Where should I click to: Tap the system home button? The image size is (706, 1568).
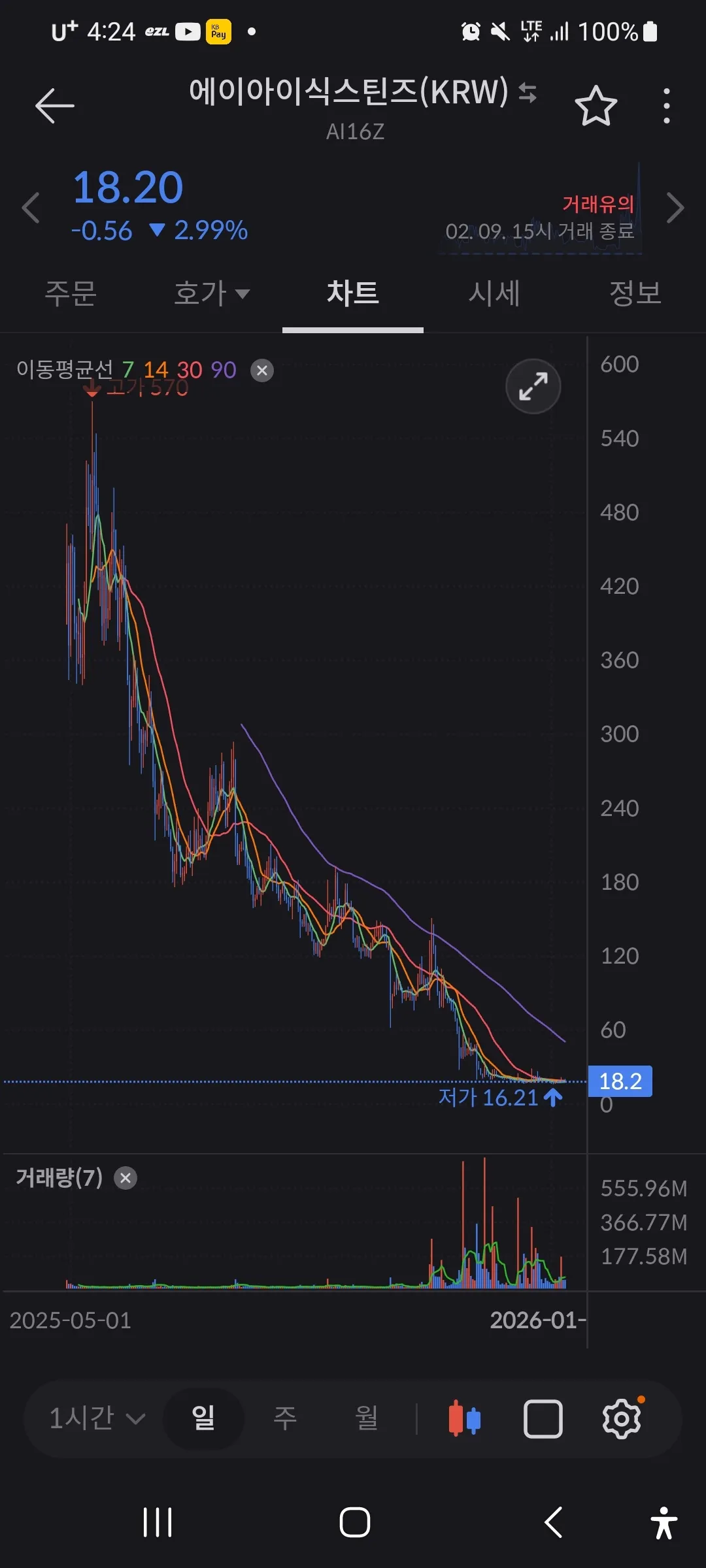click(x=354, y=1522)
